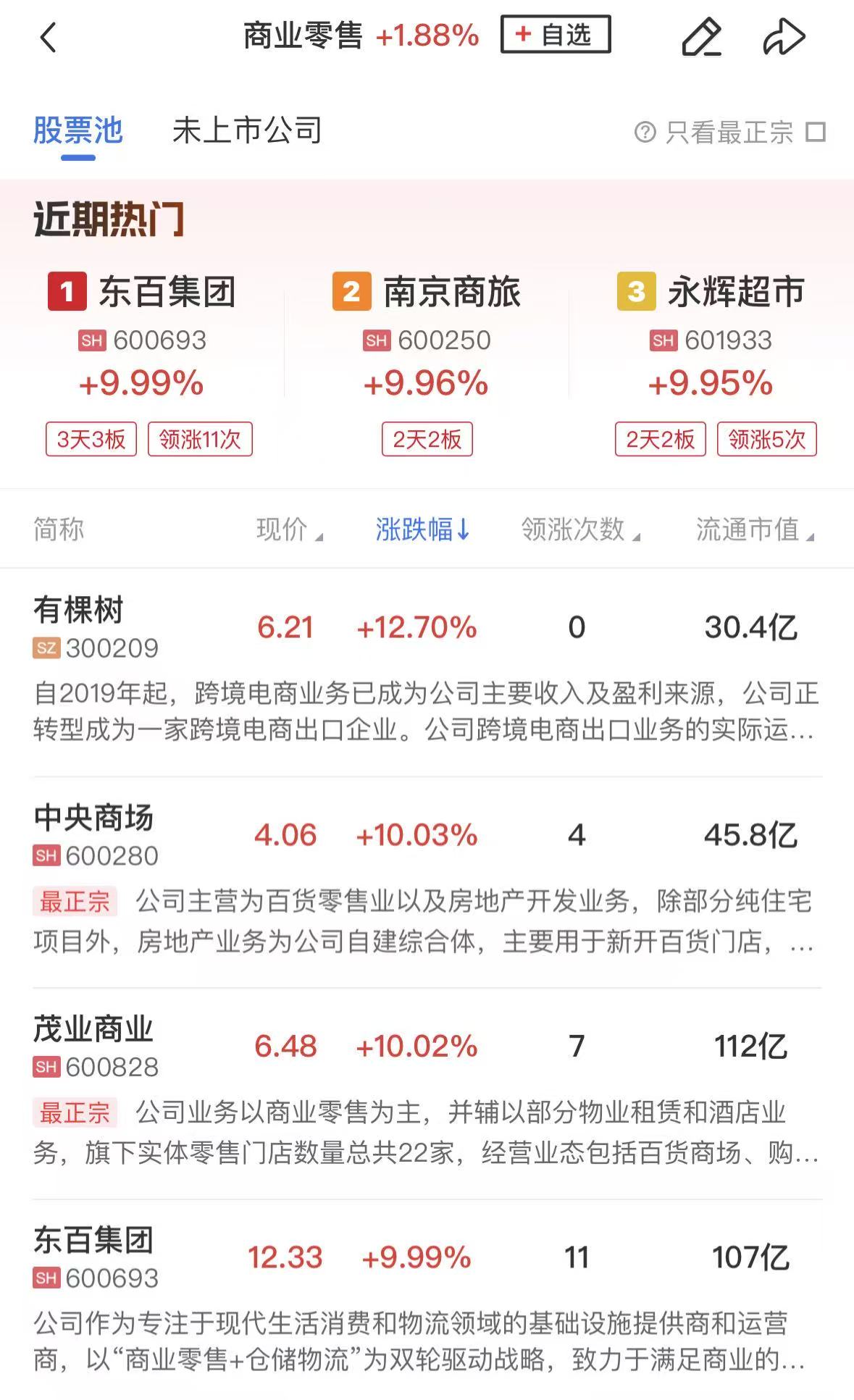Open the edit pencil icon
This screenshot has height=1400, width=854.
(701, 38)
